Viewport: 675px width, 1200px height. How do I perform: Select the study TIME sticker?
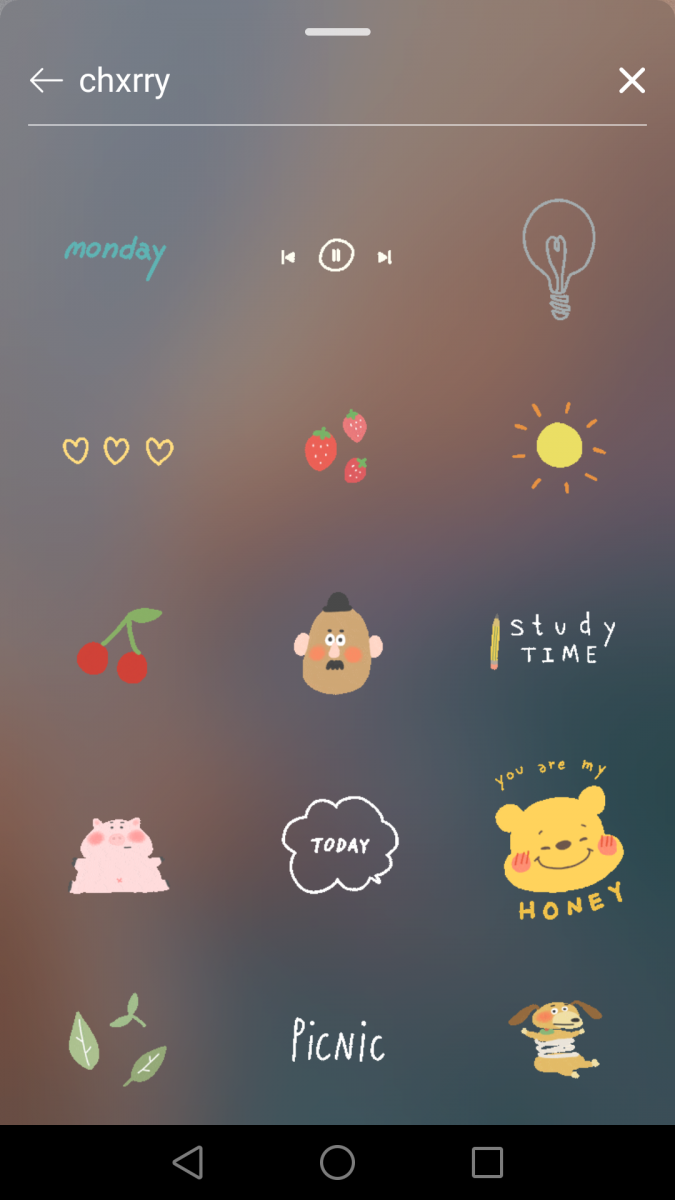(553, 642)
